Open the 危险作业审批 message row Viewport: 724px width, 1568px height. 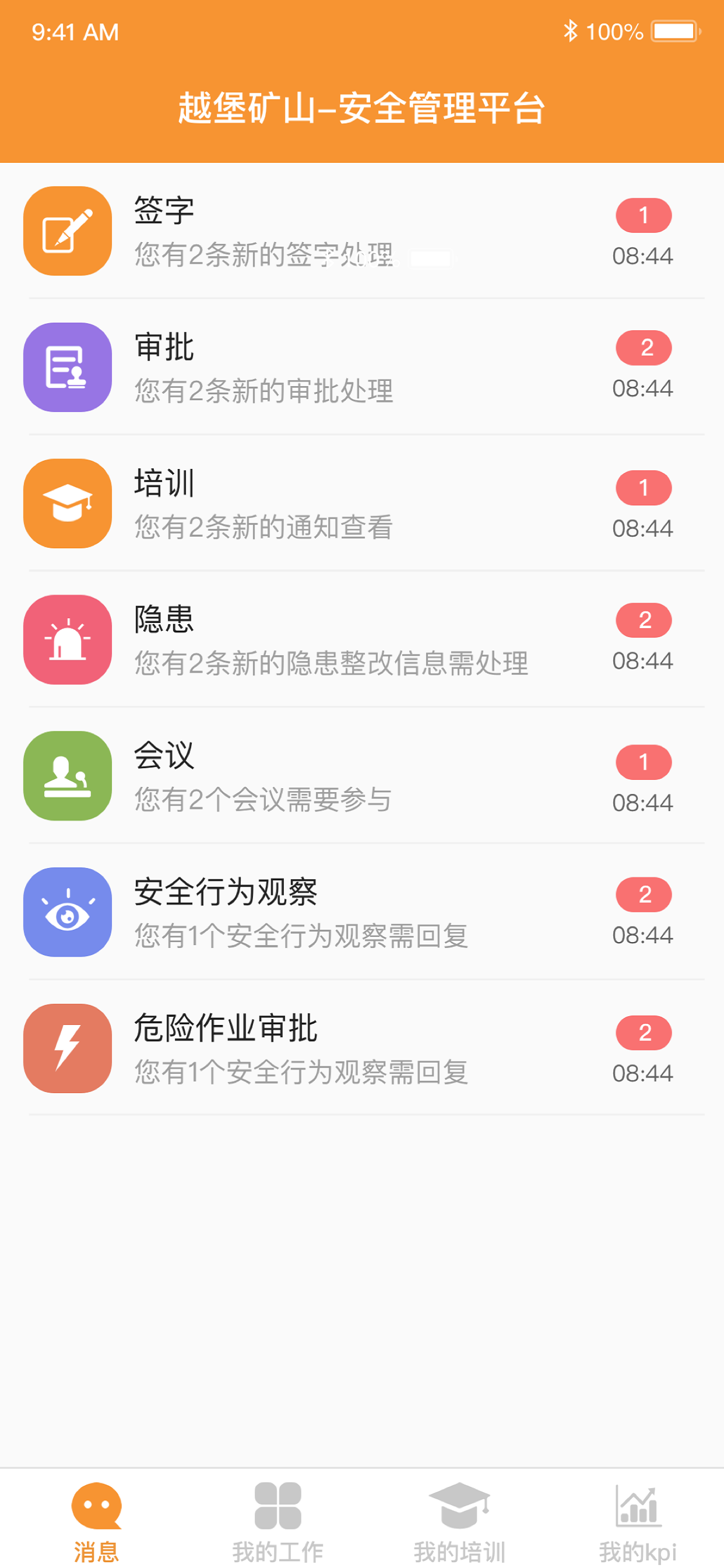pyautogui.click(x=362, y=1049)
